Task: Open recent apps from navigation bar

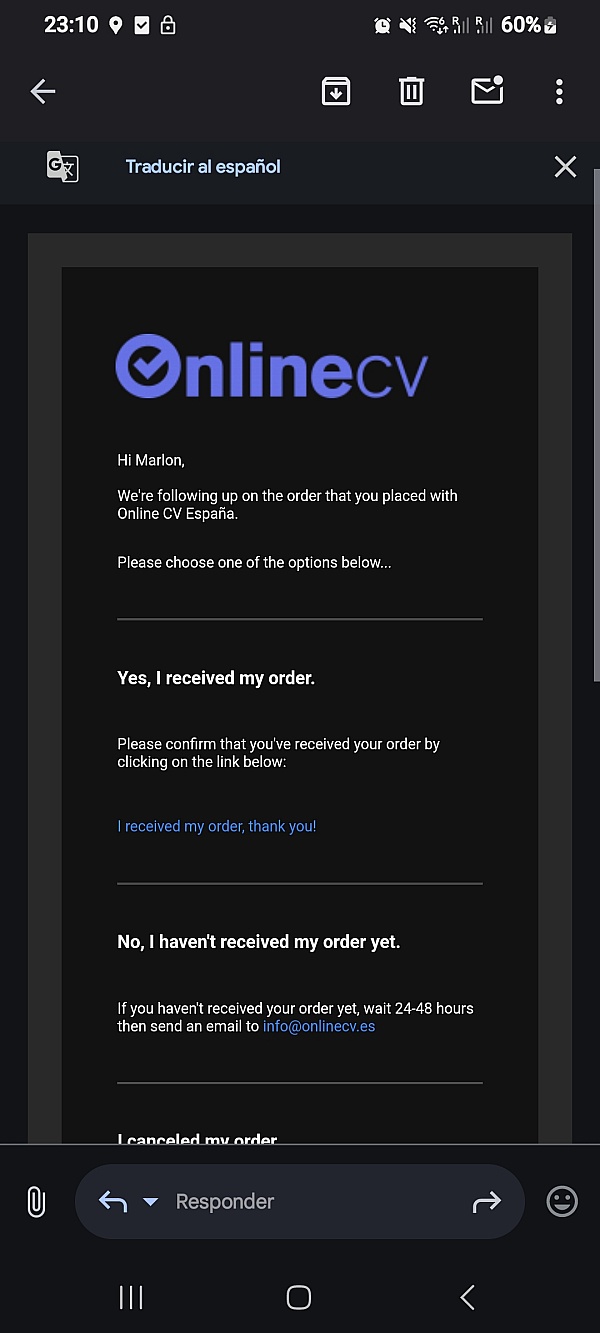Action: [x=131, y=1297]
